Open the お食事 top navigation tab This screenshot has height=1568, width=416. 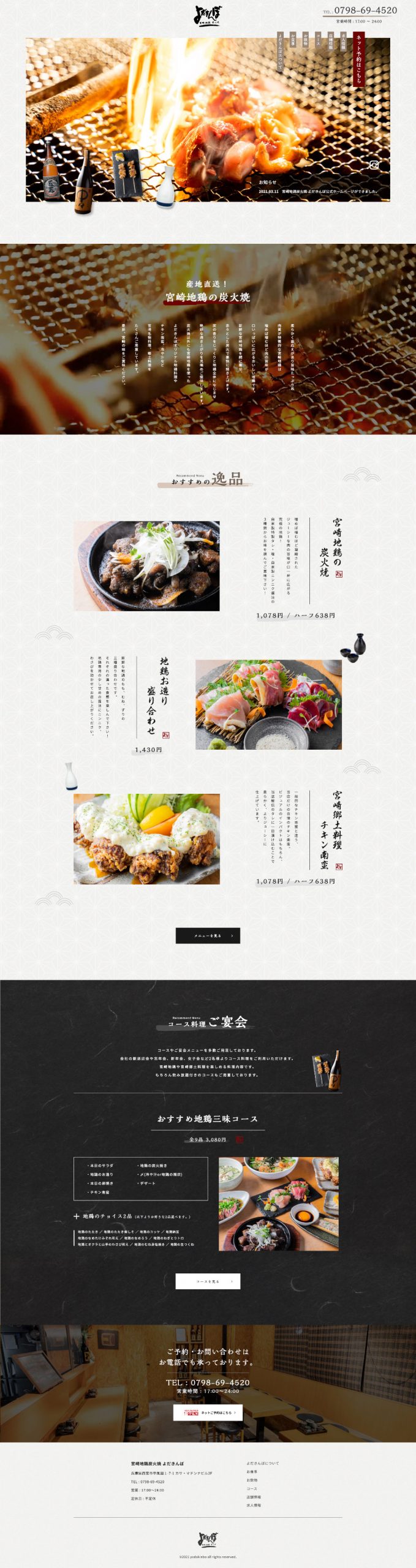293,40
